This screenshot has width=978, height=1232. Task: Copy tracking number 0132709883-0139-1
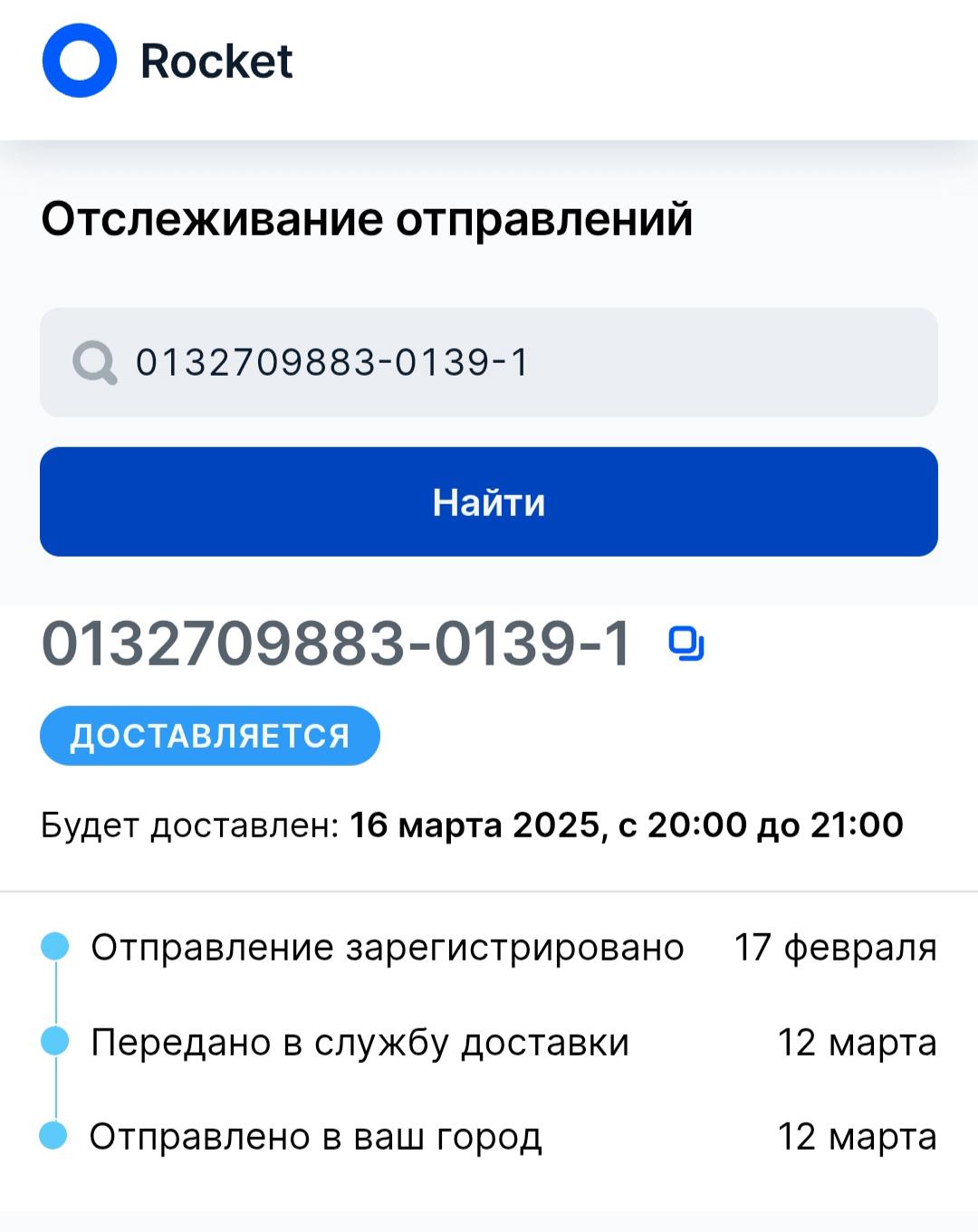(686, 644)
